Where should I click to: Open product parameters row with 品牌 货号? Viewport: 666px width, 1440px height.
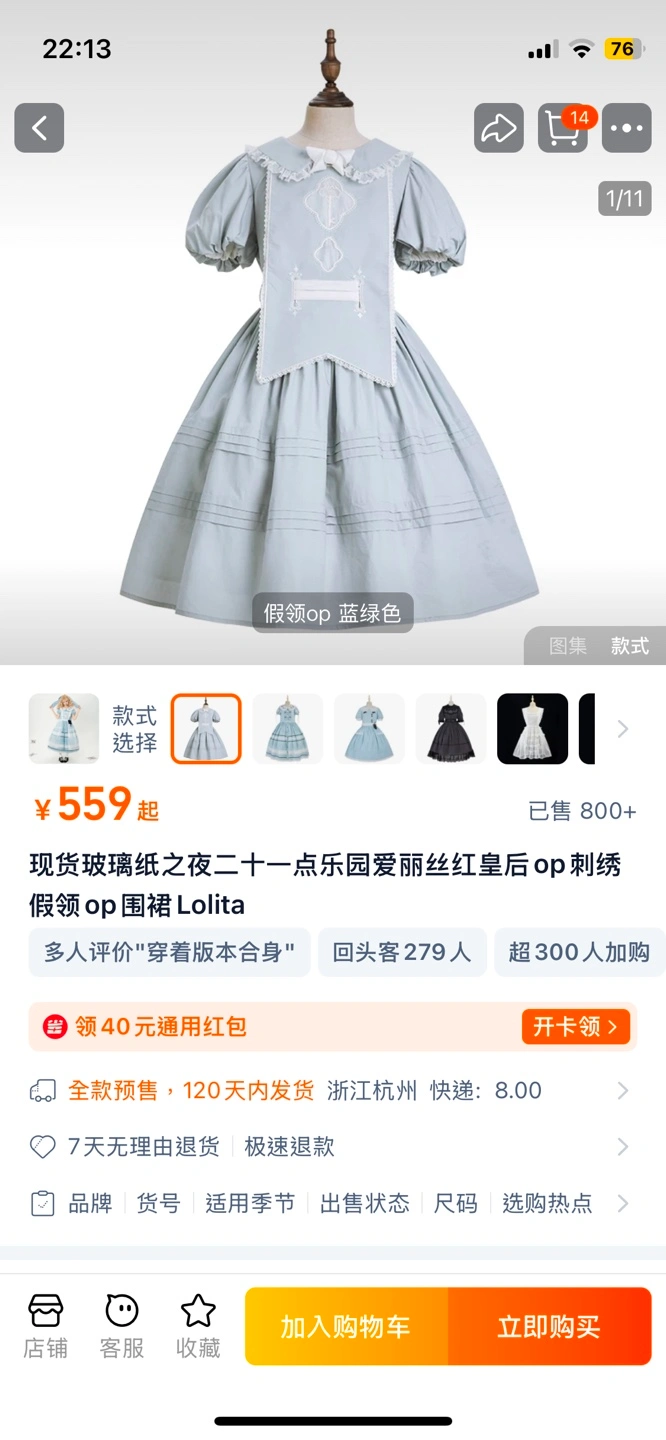point(333,1203)
